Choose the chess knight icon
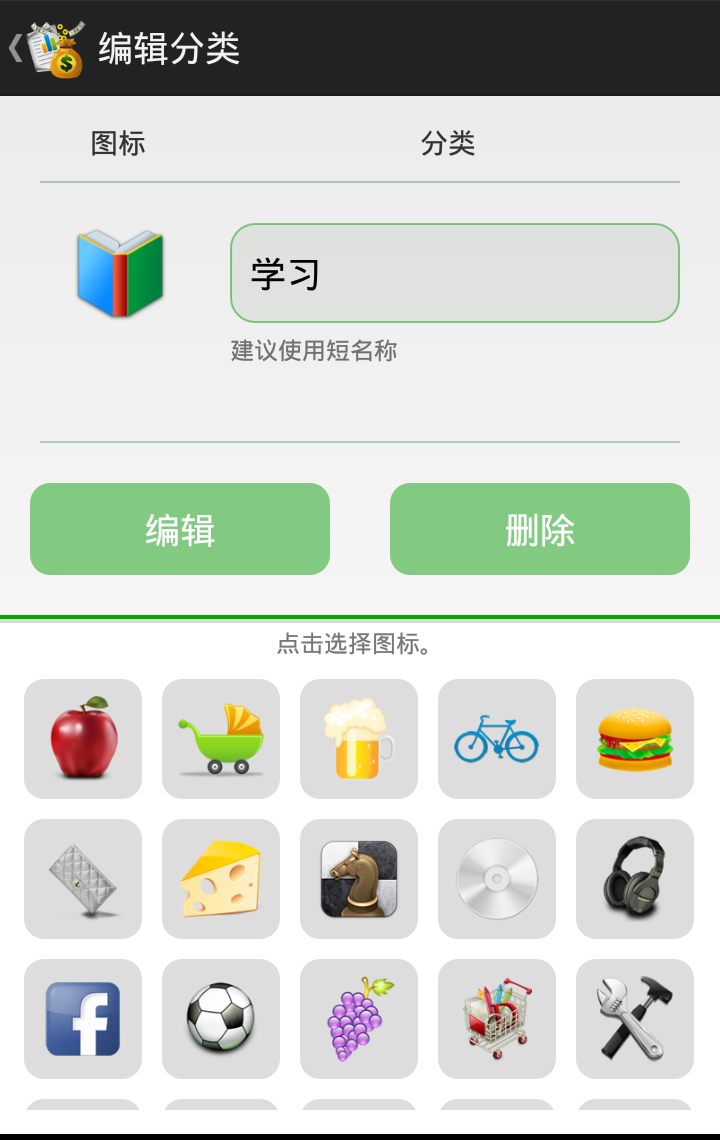Image resolution: width=720 pixels, height=1140 pixels. point(359,879)
